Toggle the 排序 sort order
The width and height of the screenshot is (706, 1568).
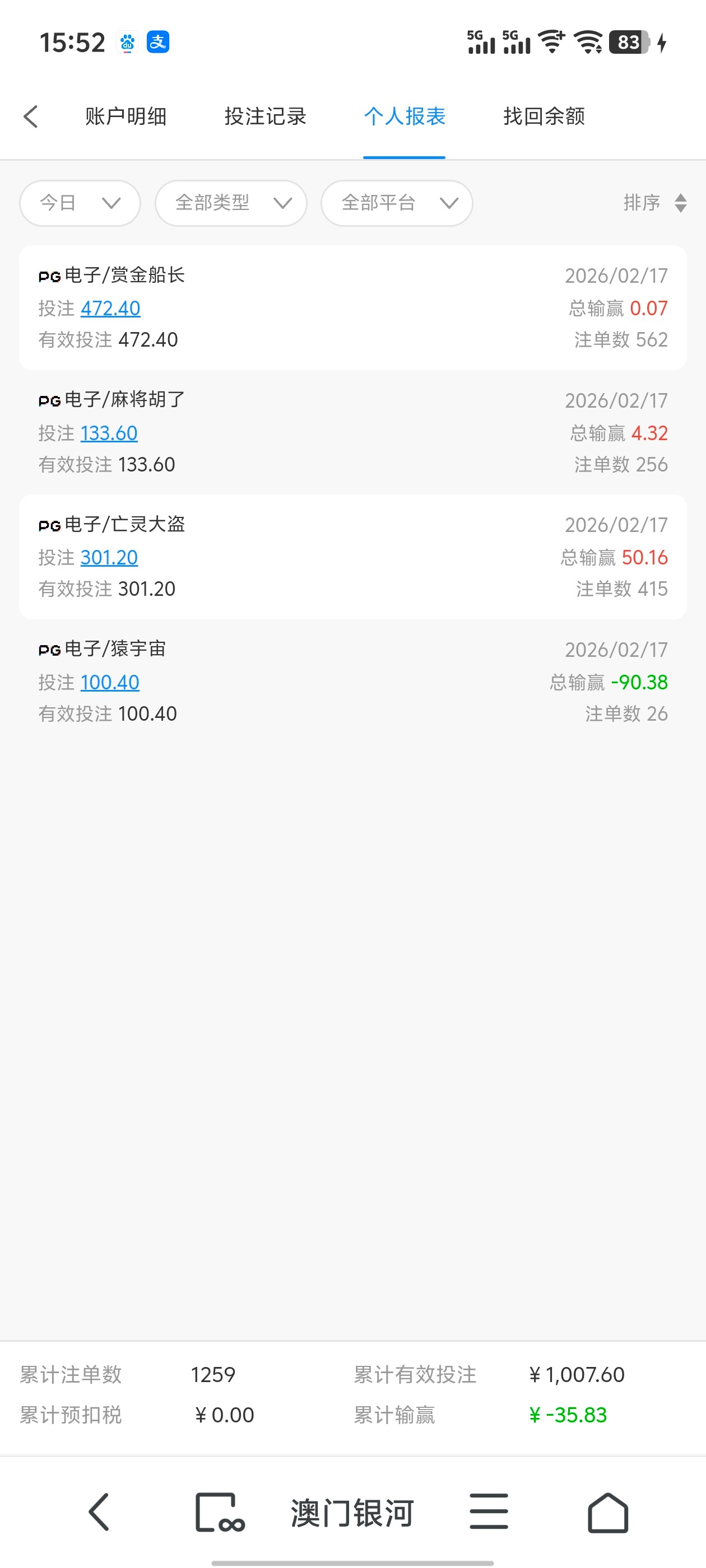pos(655,203)
